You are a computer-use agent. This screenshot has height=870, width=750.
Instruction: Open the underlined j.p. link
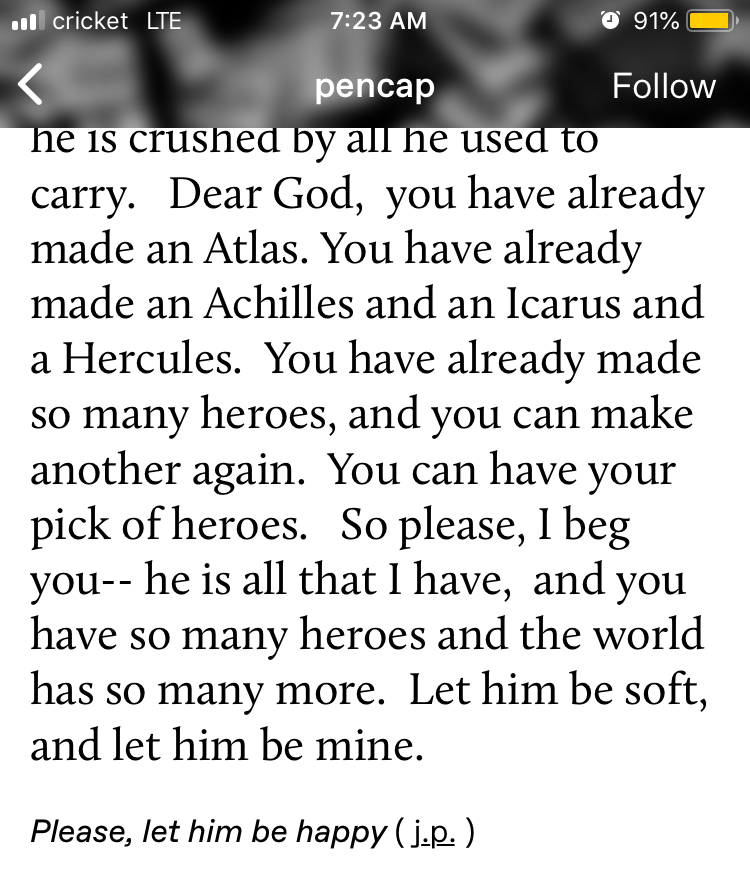433,831
